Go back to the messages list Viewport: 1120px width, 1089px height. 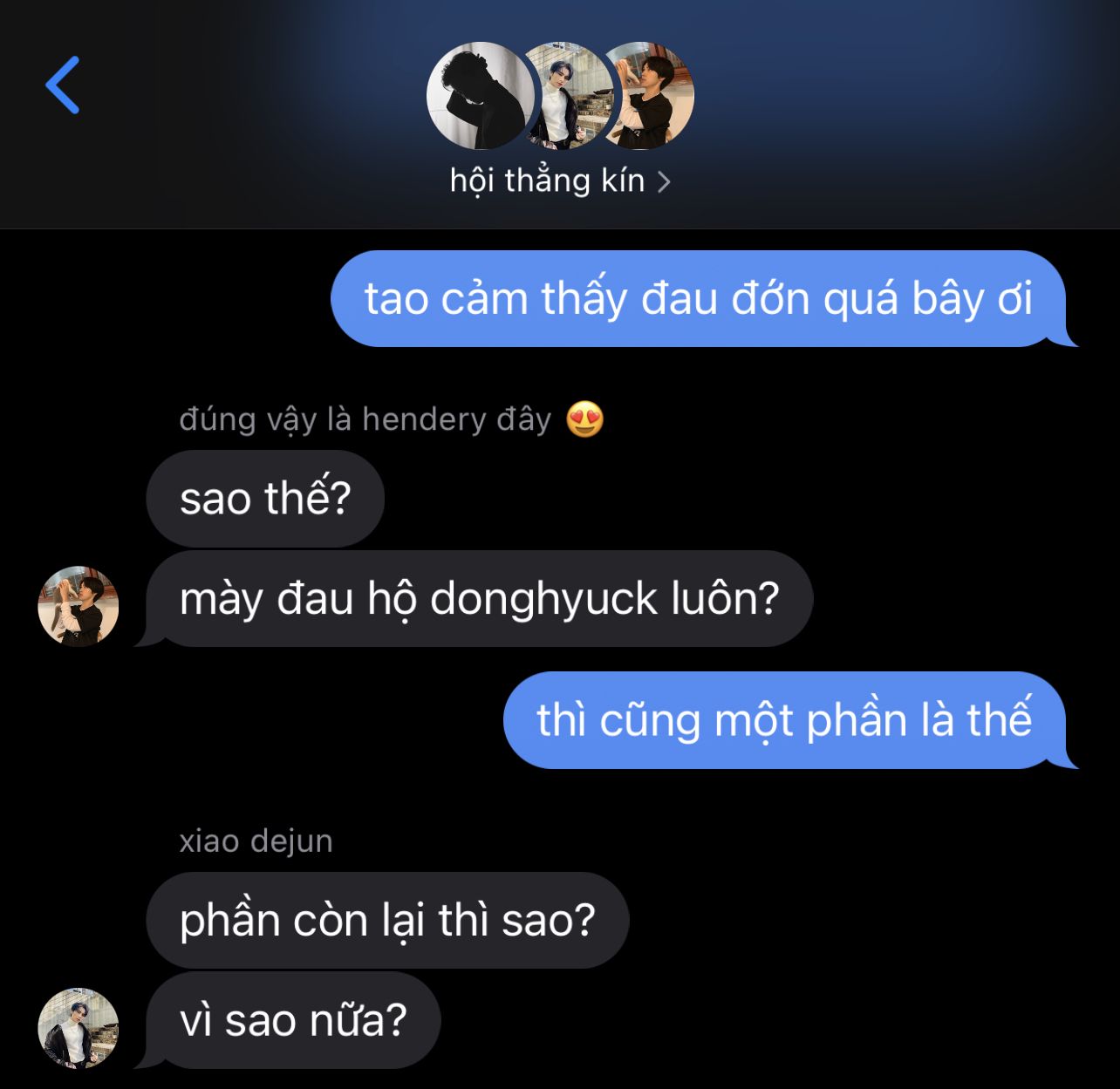pyautogui.click(x=63, y=85)
